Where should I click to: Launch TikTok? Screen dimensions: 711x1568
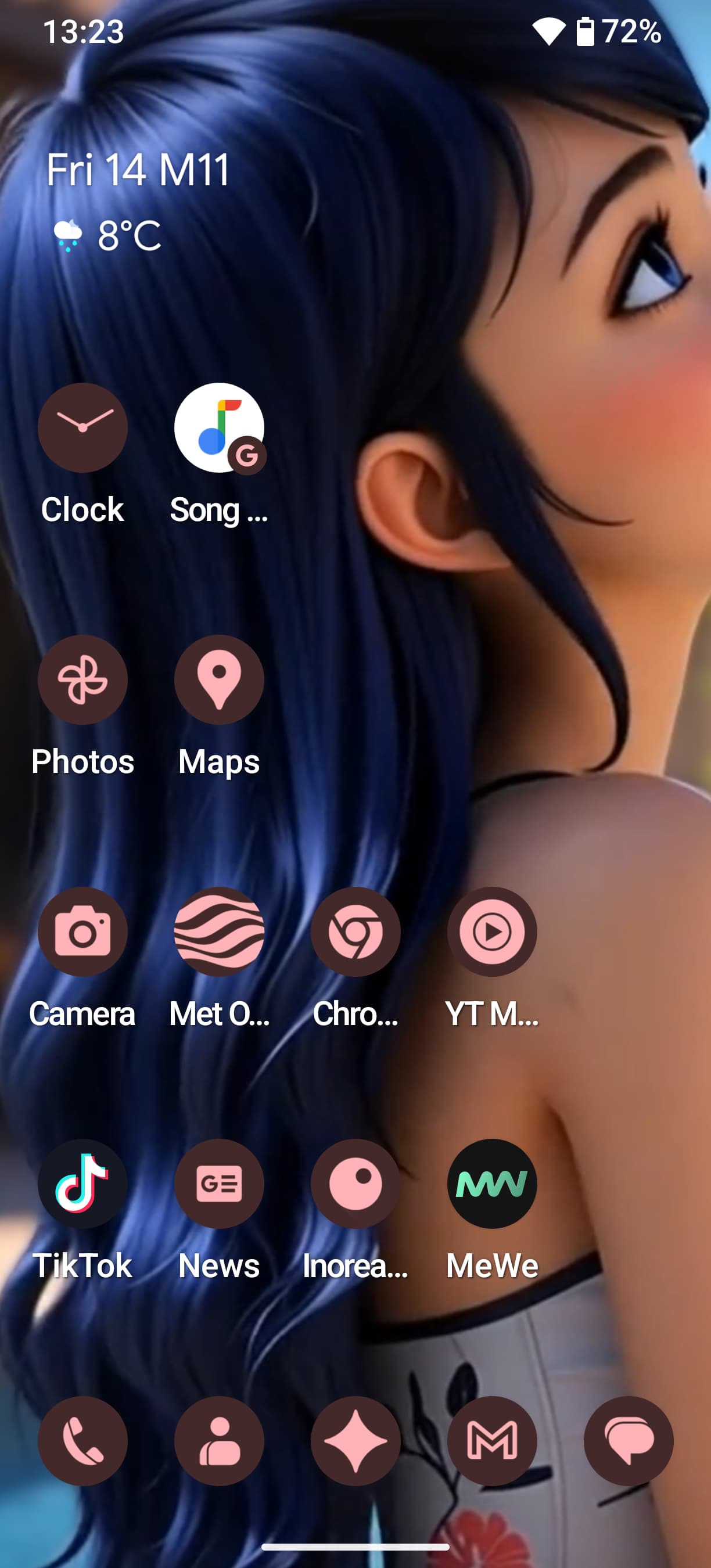pos(82,1184)
